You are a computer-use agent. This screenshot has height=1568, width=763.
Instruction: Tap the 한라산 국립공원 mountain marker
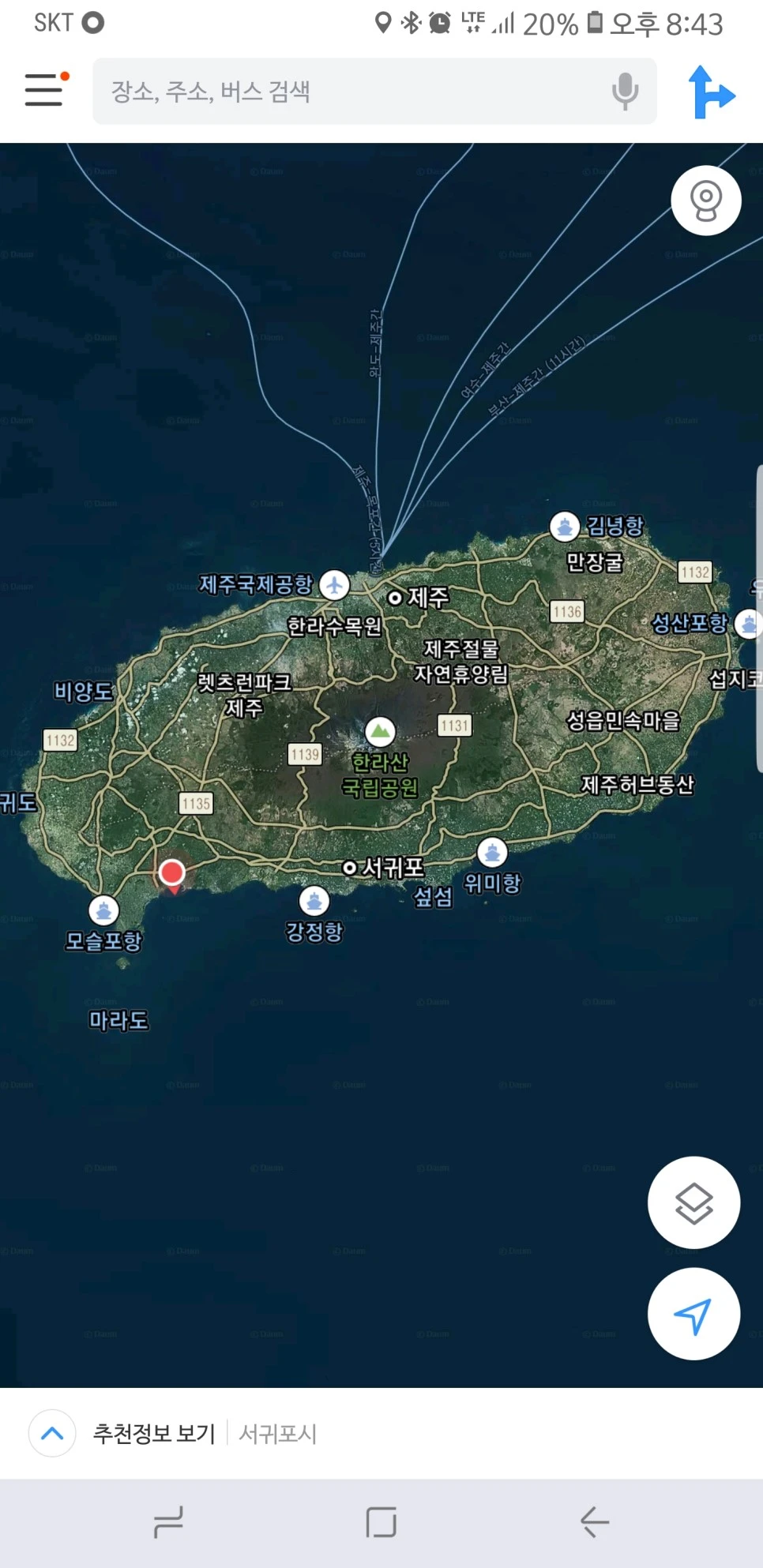pyautogui.click(x=380, y=730)
